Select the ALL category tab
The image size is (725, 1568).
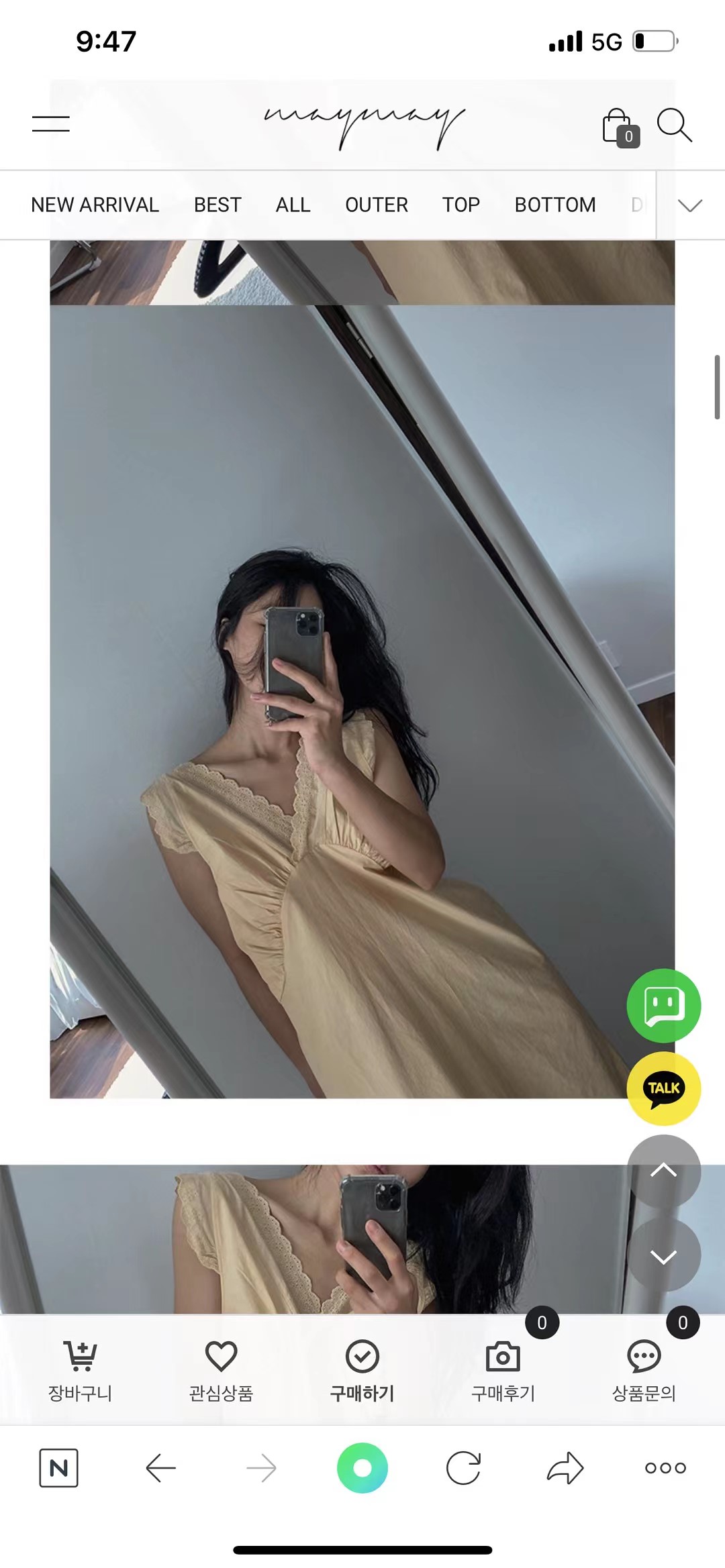pos(293,205)
